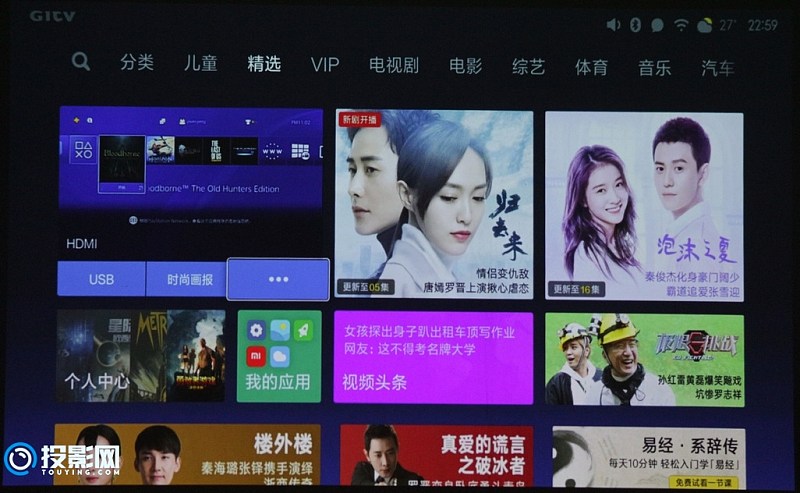
Task: Go to 个人中心
Action: (x=140, y=355)
